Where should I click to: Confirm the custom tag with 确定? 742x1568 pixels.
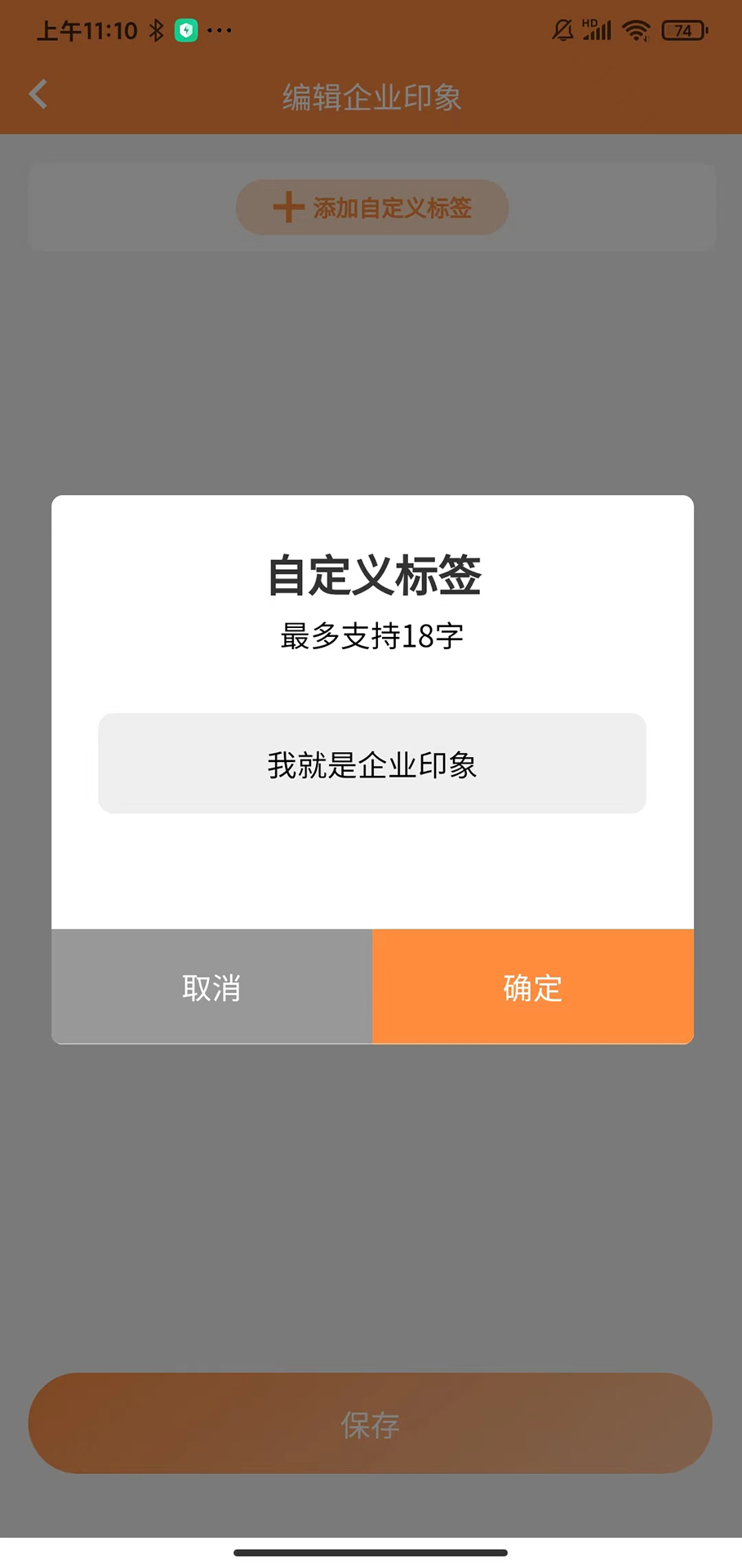point(531,987)
